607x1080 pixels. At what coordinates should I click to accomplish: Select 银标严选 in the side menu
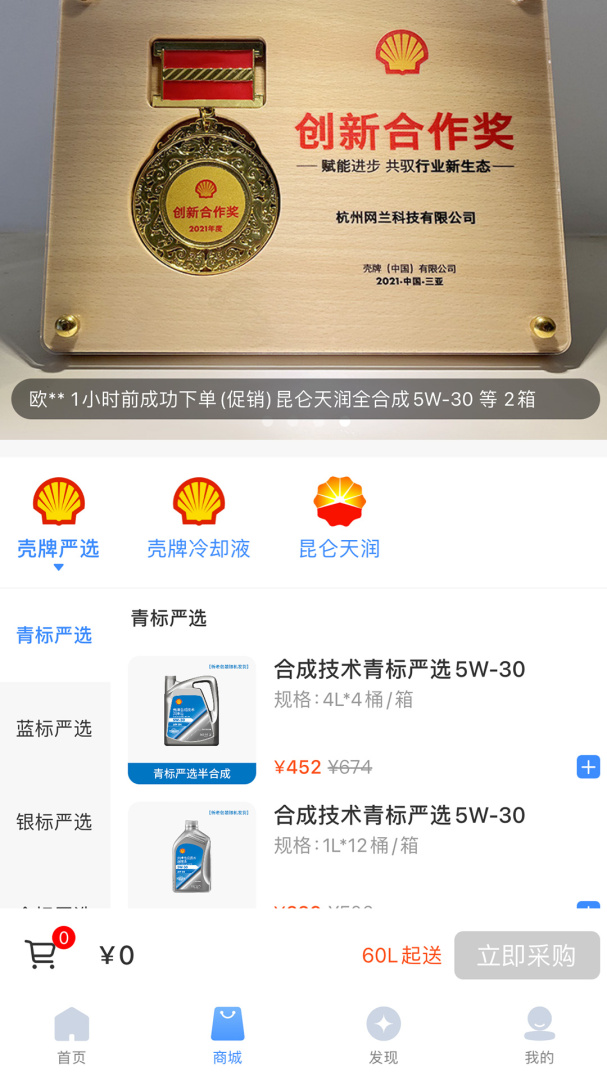pos(54,821)
